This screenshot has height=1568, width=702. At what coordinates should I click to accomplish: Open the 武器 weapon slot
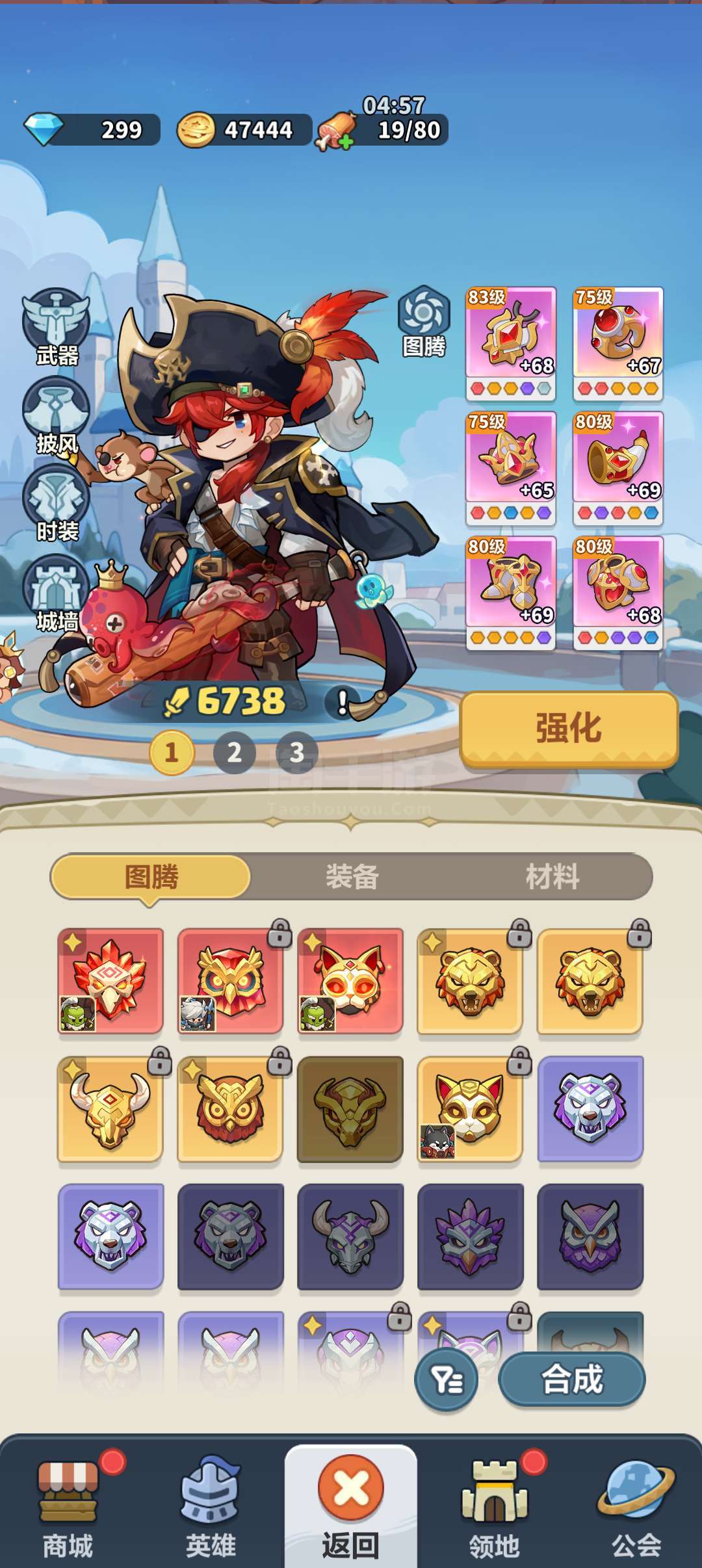[57, 327]
